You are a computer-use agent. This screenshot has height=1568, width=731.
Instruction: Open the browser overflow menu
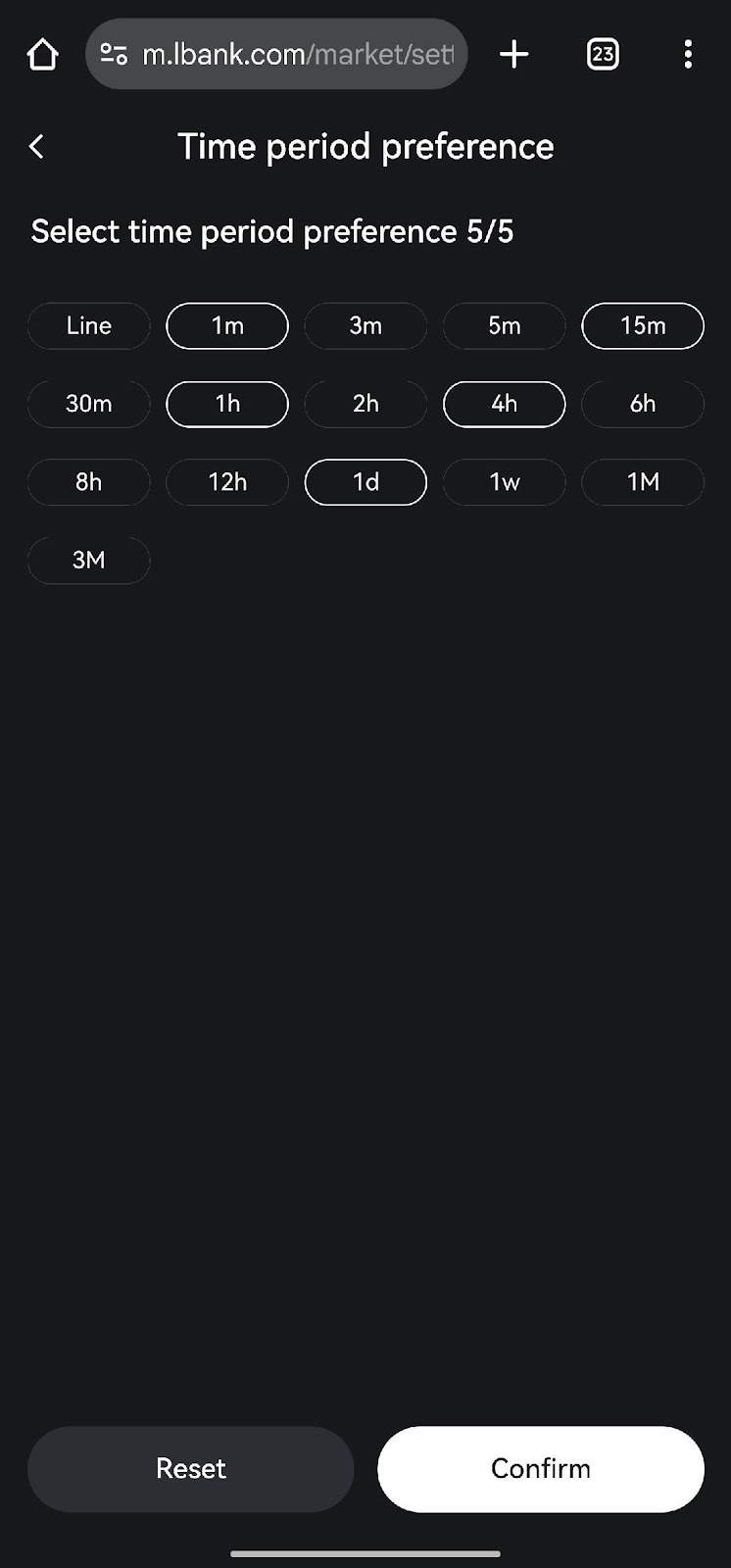coord(688,54)
